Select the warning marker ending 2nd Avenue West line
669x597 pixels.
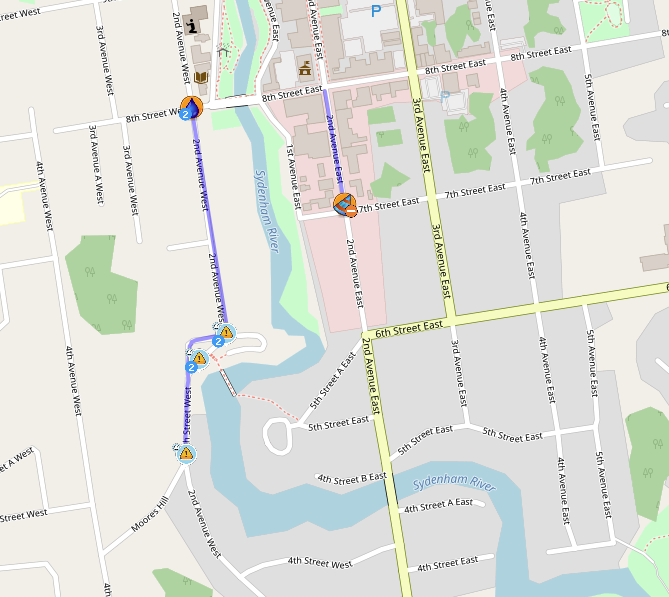pyautogui.click(x=226, y=333)
